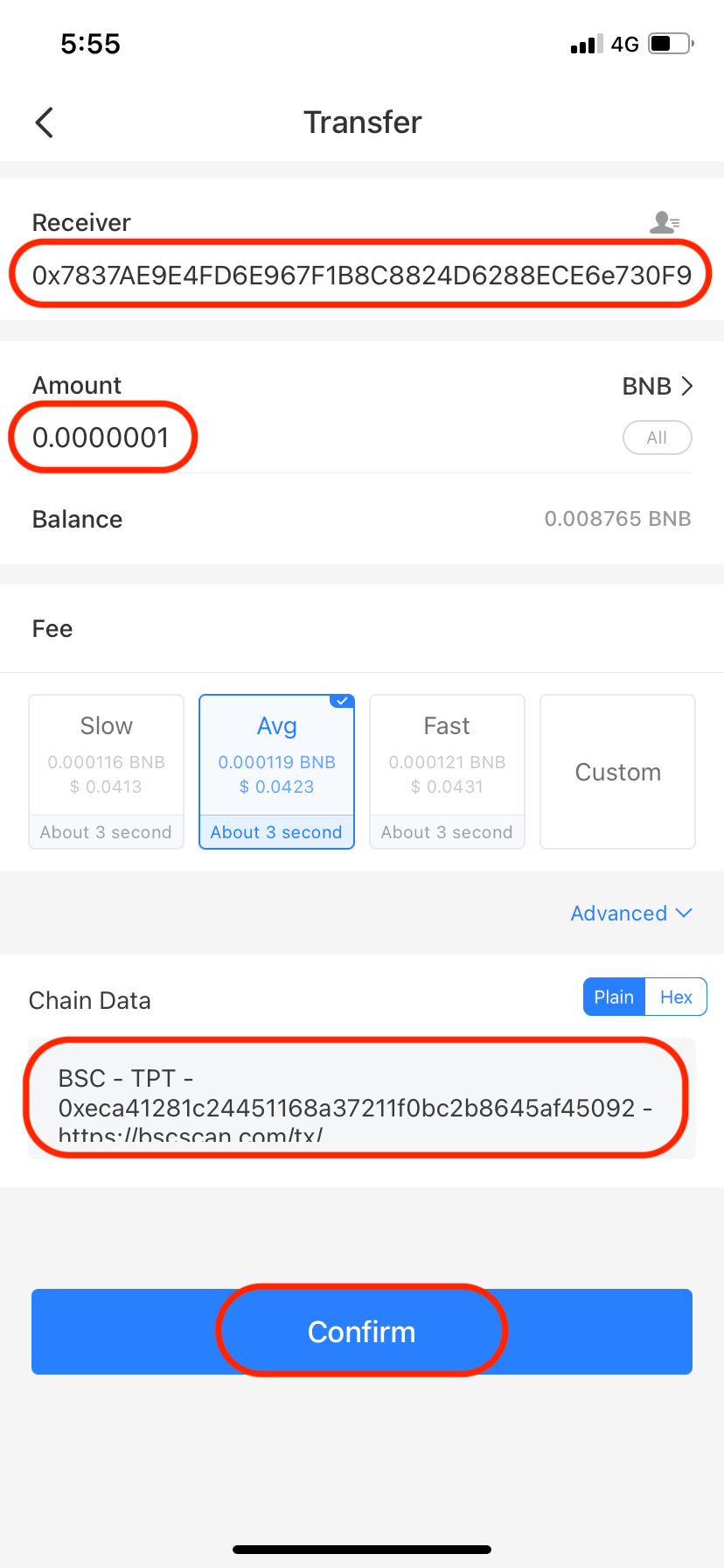Switch Chain Data to Hex
The width and height of the screenshot is (724, 1568).
(676, 997)
